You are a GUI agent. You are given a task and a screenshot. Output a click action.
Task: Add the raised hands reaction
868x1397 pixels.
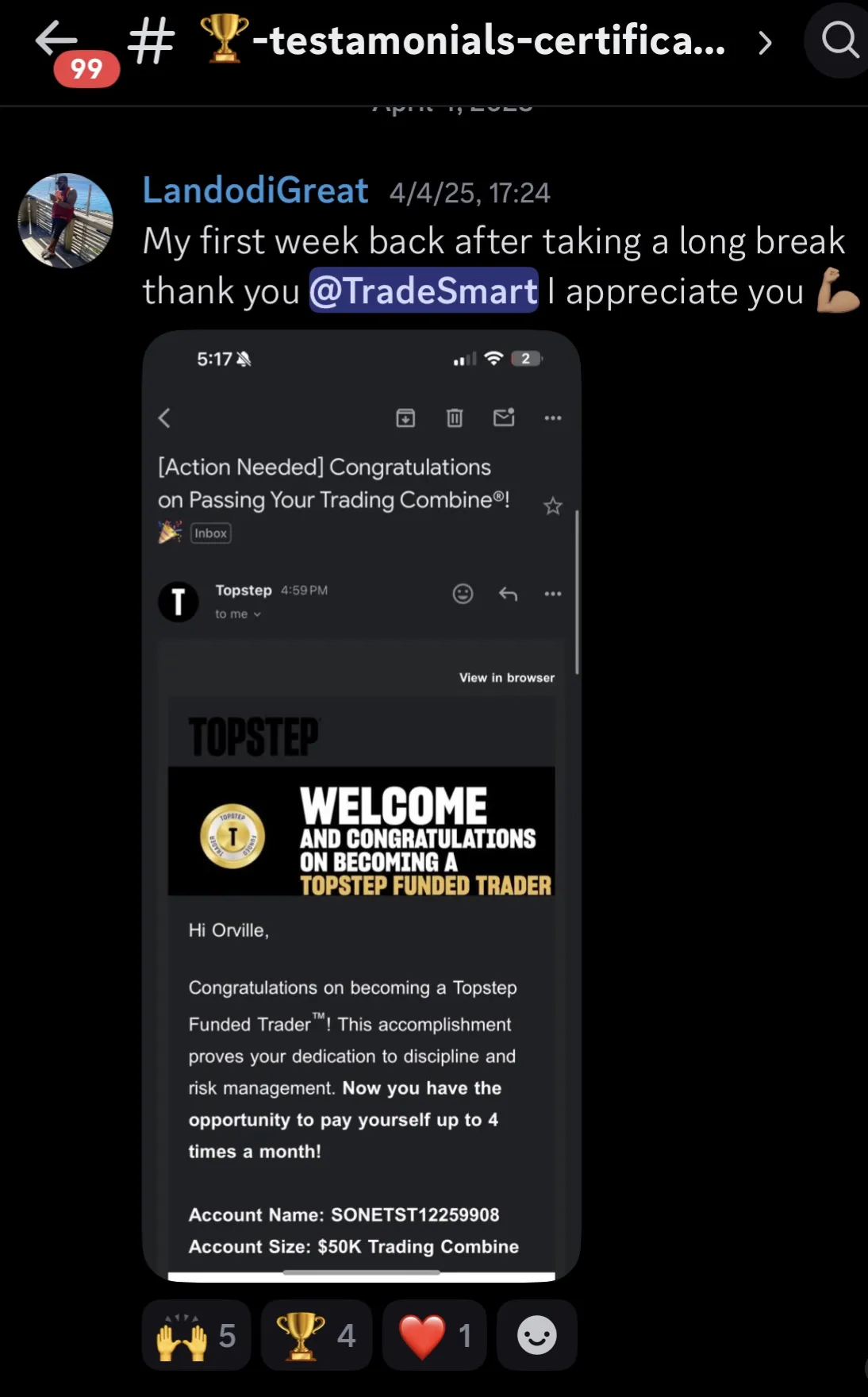tap(197, 1335)
